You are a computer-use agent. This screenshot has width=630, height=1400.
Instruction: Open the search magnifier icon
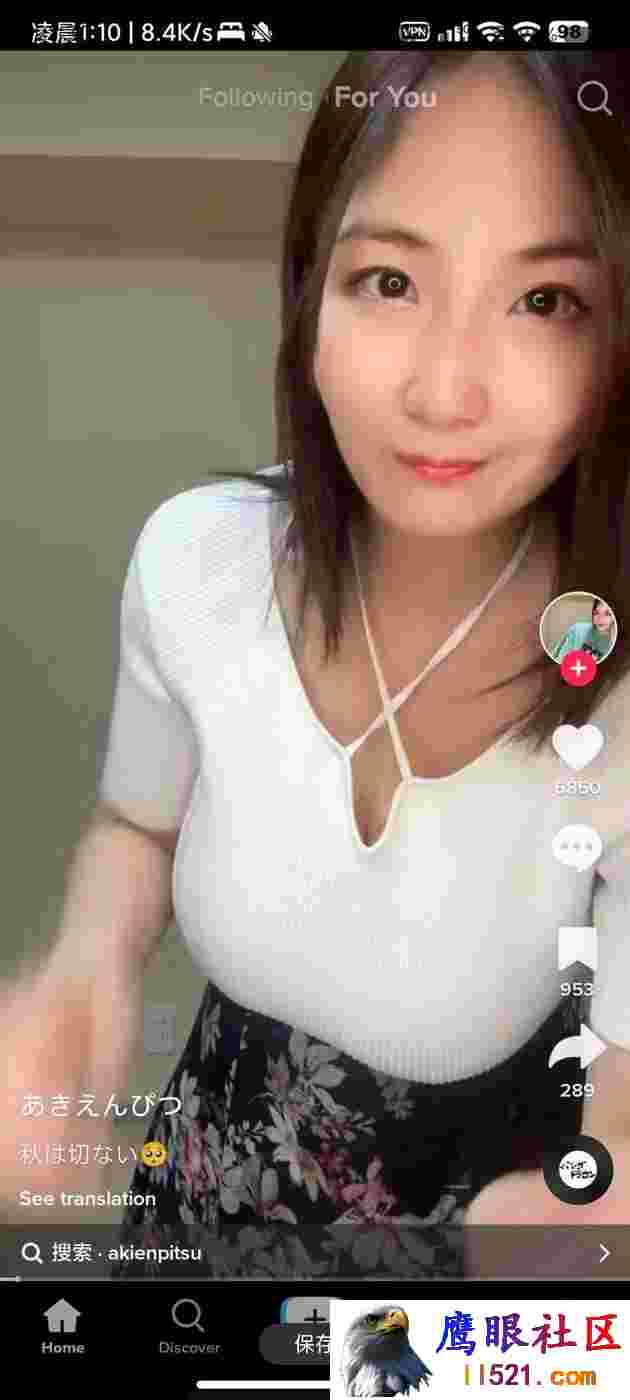click(594, 98)
